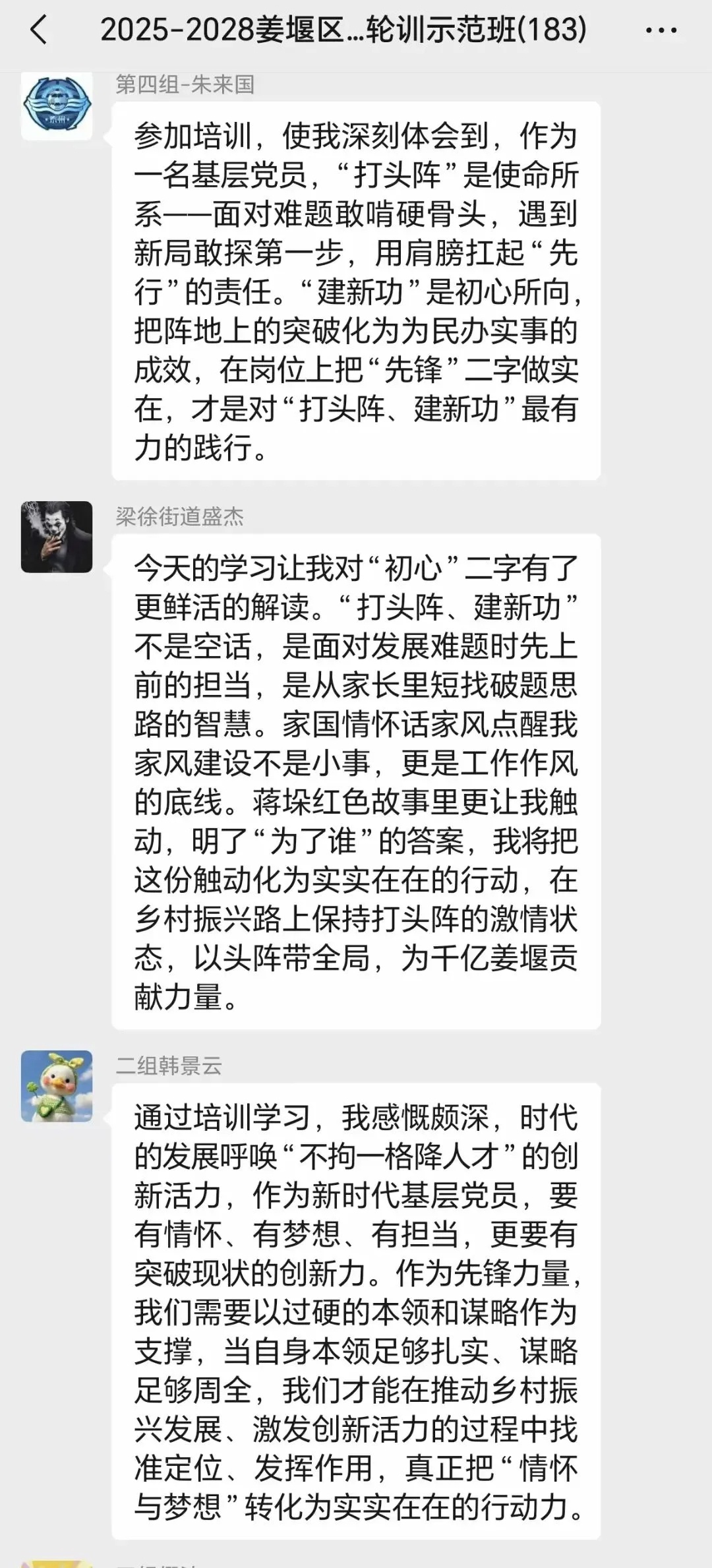Go back from the group chat
The height and width of the screenshot is (1568, 712).
point(40,30)
